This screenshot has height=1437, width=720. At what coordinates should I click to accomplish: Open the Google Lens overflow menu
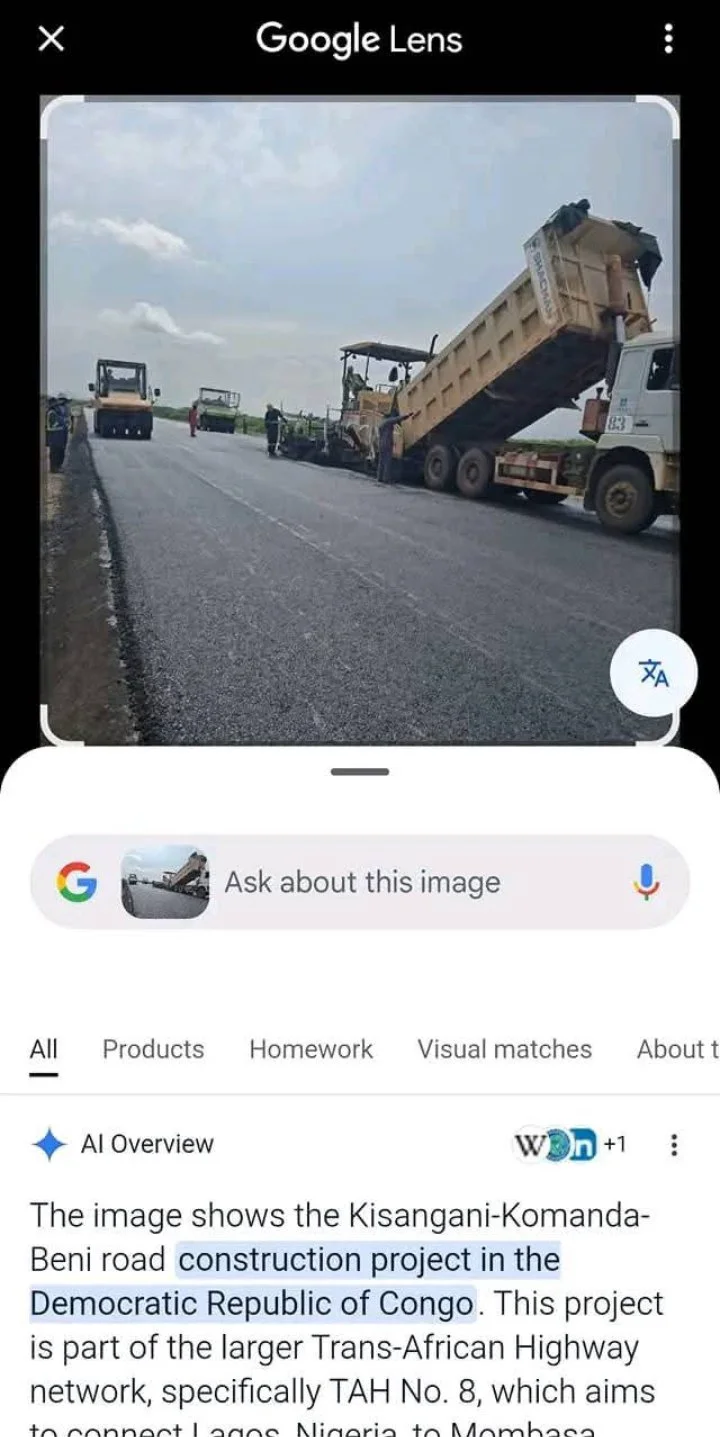(x=668, y=40)
